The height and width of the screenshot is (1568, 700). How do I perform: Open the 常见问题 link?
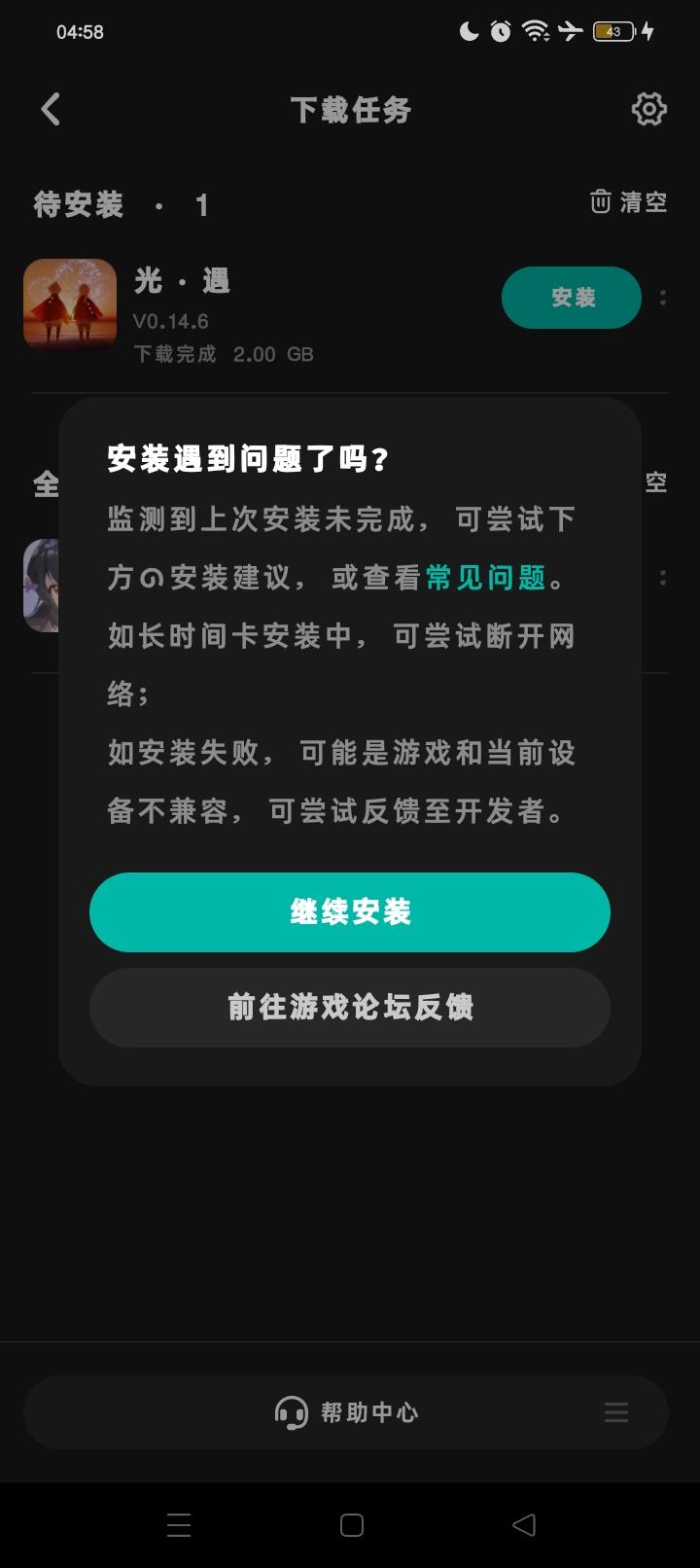click(x=487, y=577)
